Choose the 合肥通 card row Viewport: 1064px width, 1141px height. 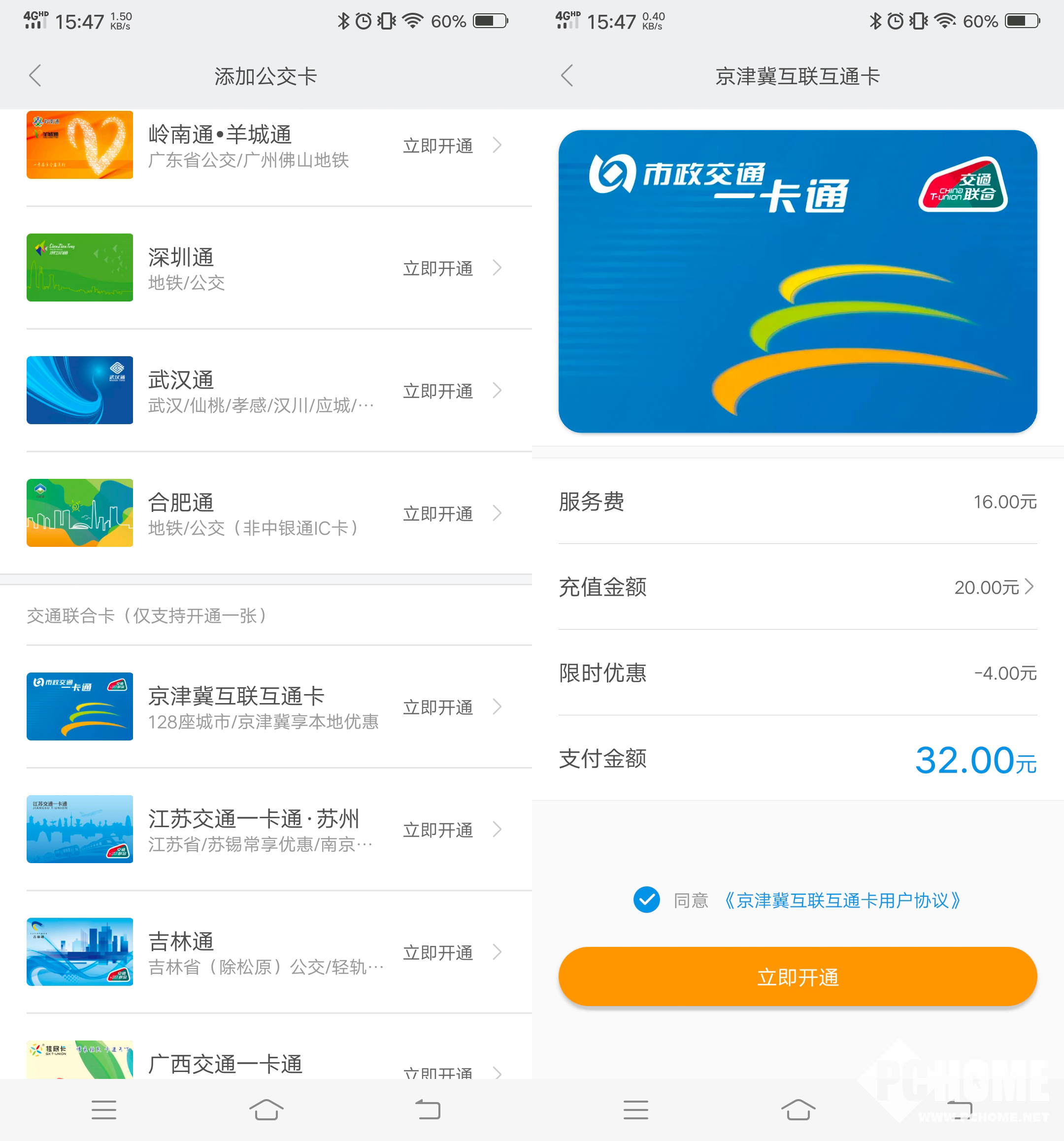click(x=265, y=513)
